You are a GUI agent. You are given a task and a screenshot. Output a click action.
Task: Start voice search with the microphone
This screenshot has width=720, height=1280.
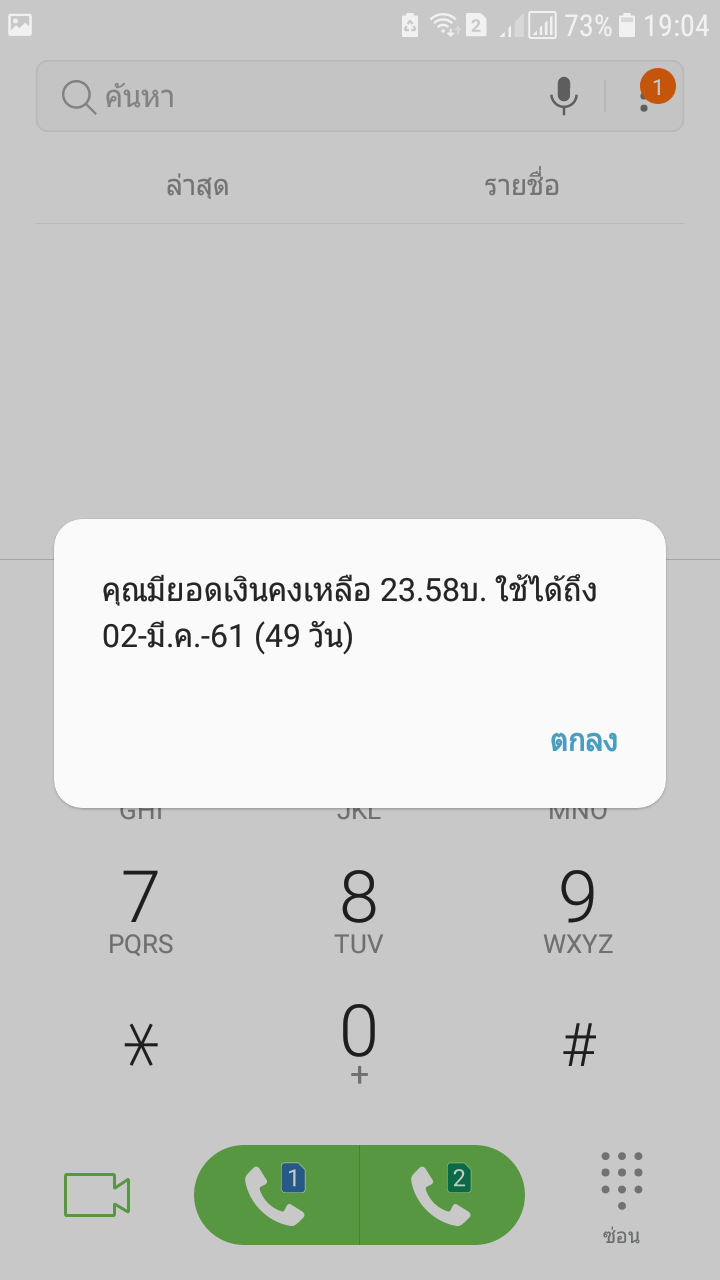pyautogui.click(x=563, y=96)
